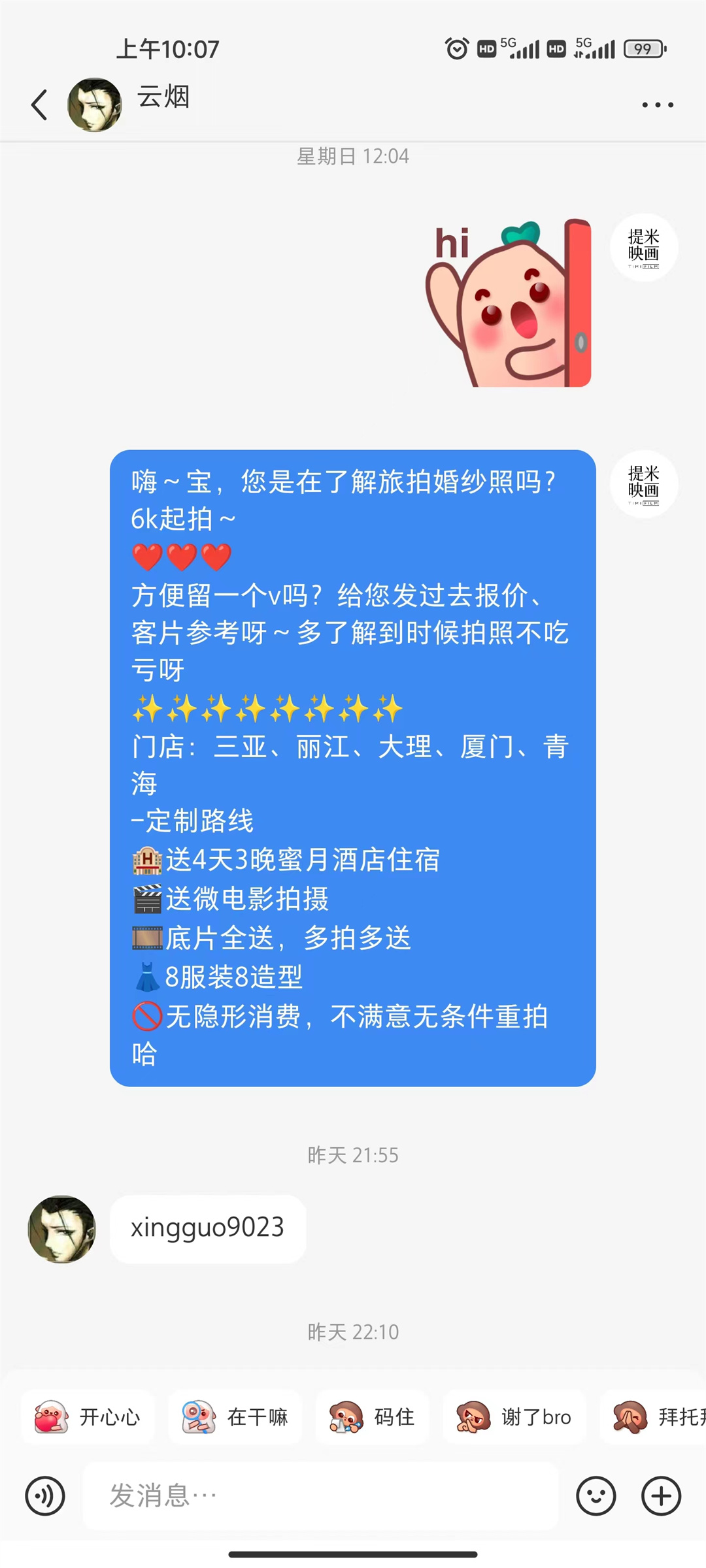This screenshot has width=706, height=1568.
Task: Send the 码住 quick sticker
Action: pos(373,1416)
